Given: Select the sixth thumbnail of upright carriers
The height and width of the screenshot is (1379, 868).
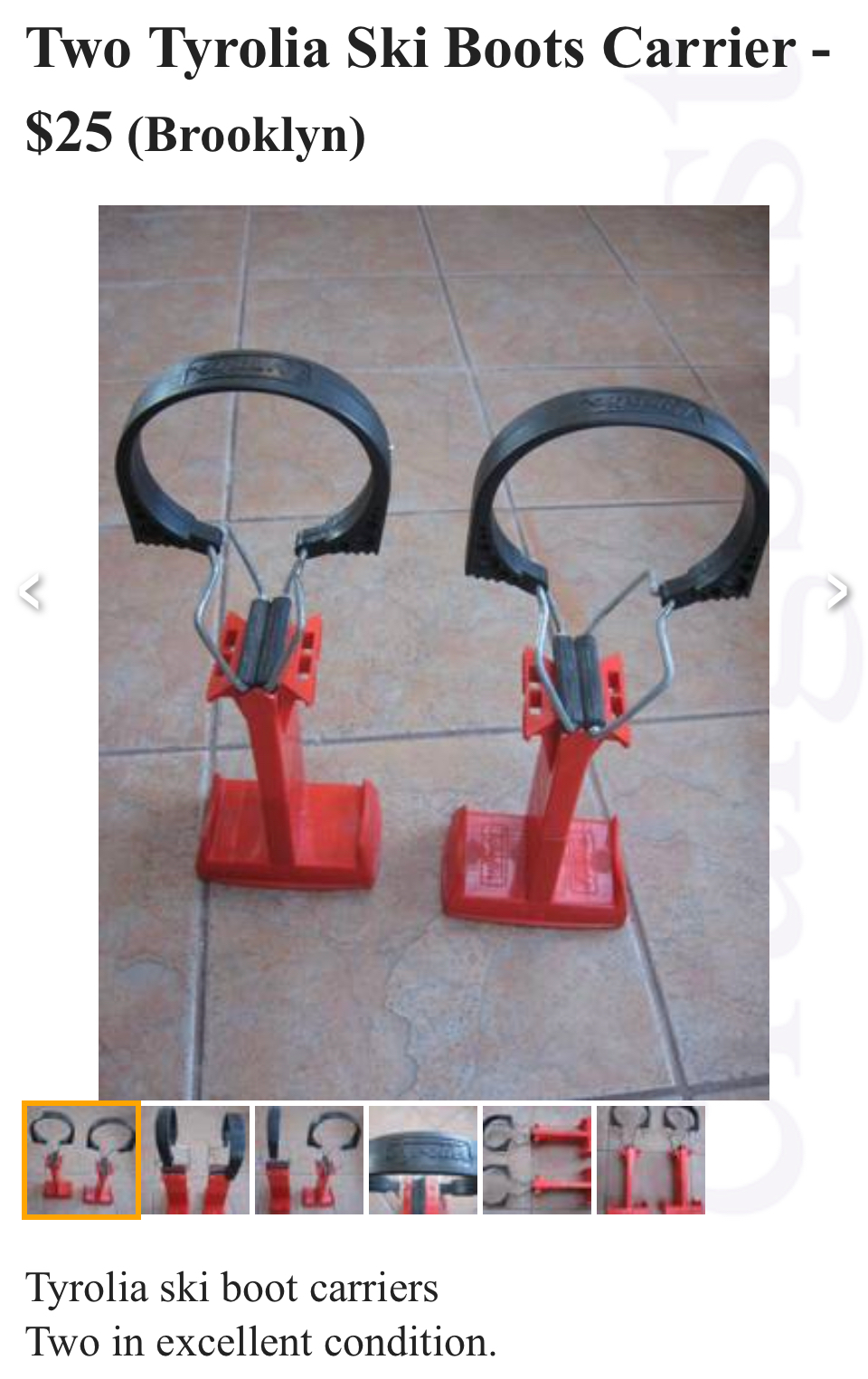Looking at the screenshot, I should (x=651, y=1160).
